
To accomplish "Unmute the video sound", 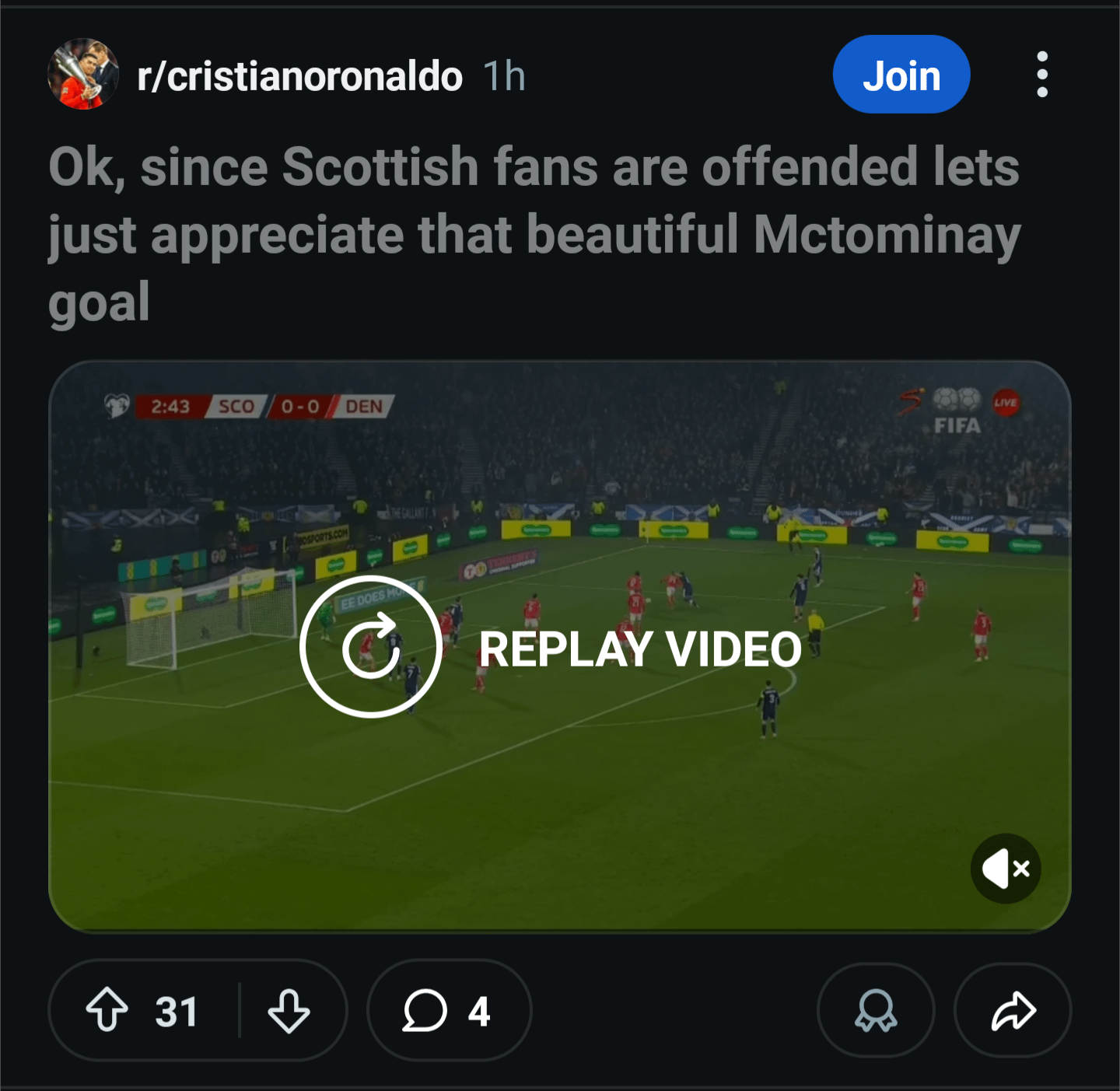I will [1005, 868].
